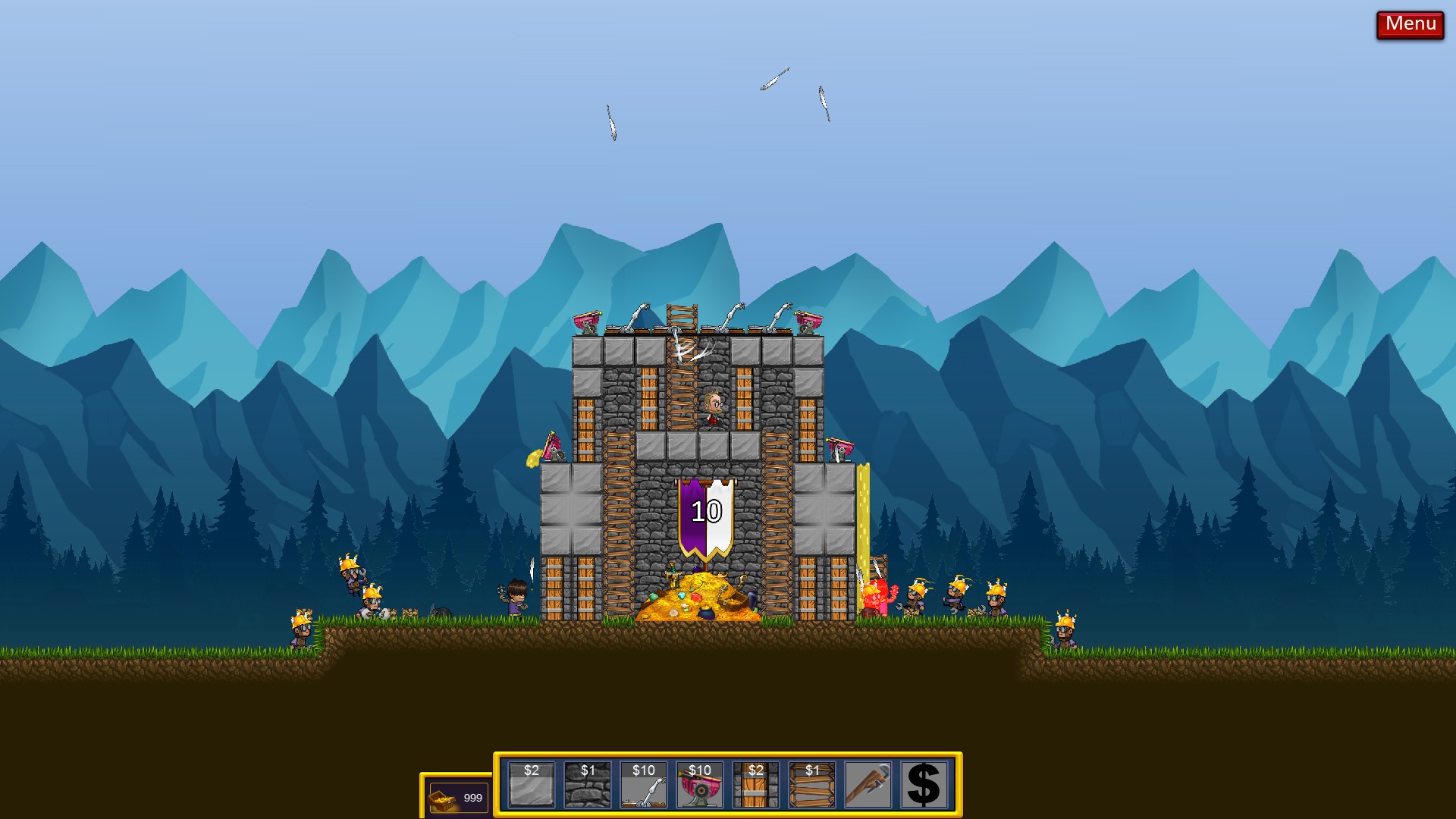Pick the $10 catapult arm
The image size is (1456, 819).
[643, 784]
